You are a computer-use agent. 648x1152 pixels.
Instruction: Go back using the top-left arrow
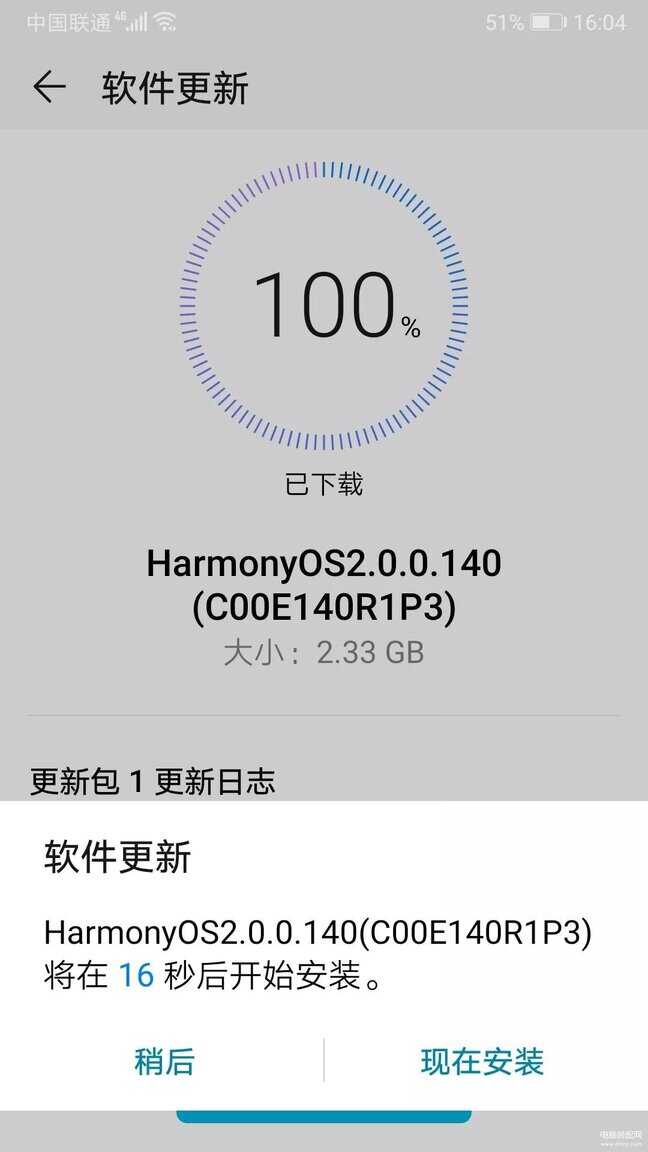coord(49,87)
